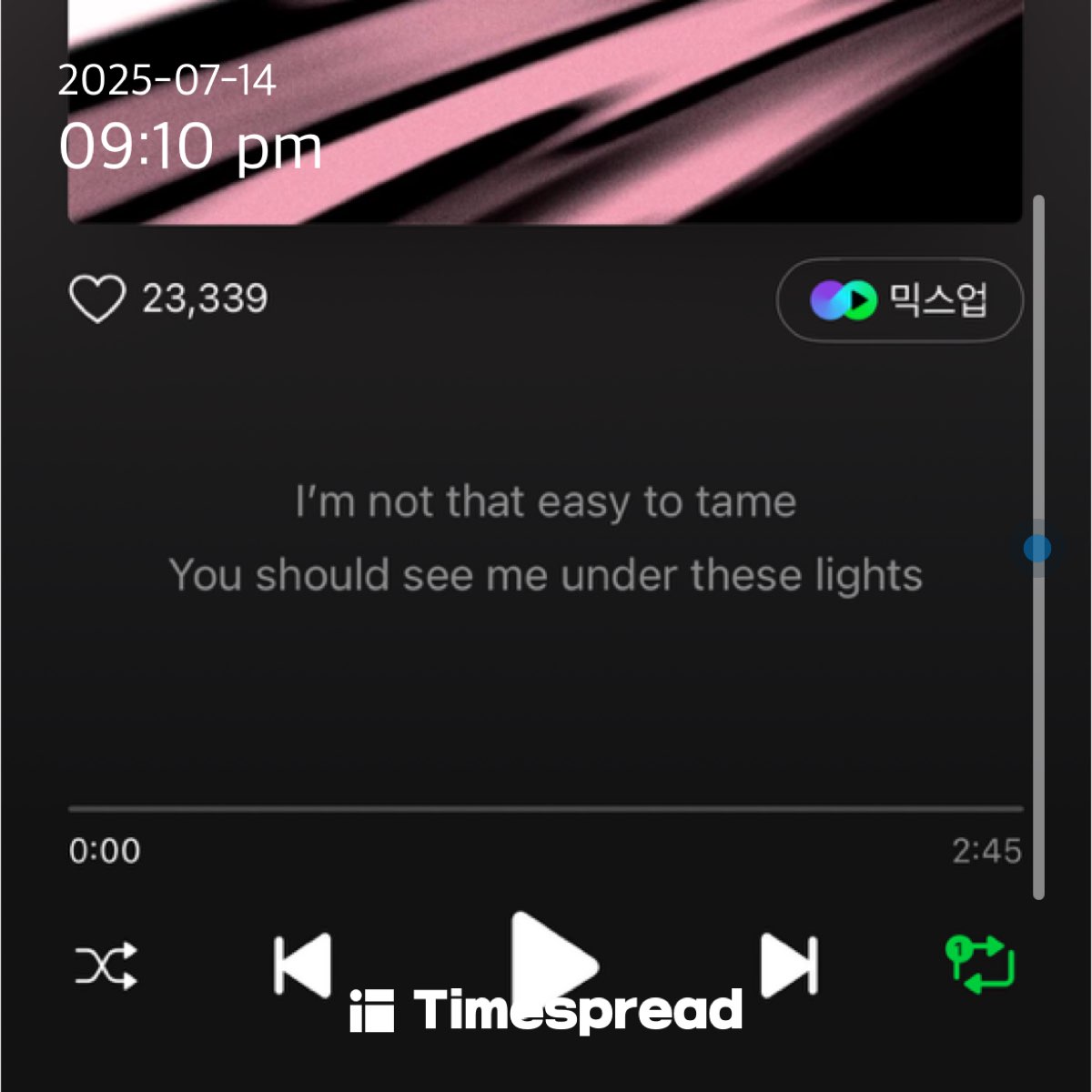
Task: Like this song with the heart icon
Action: [97, 299]
